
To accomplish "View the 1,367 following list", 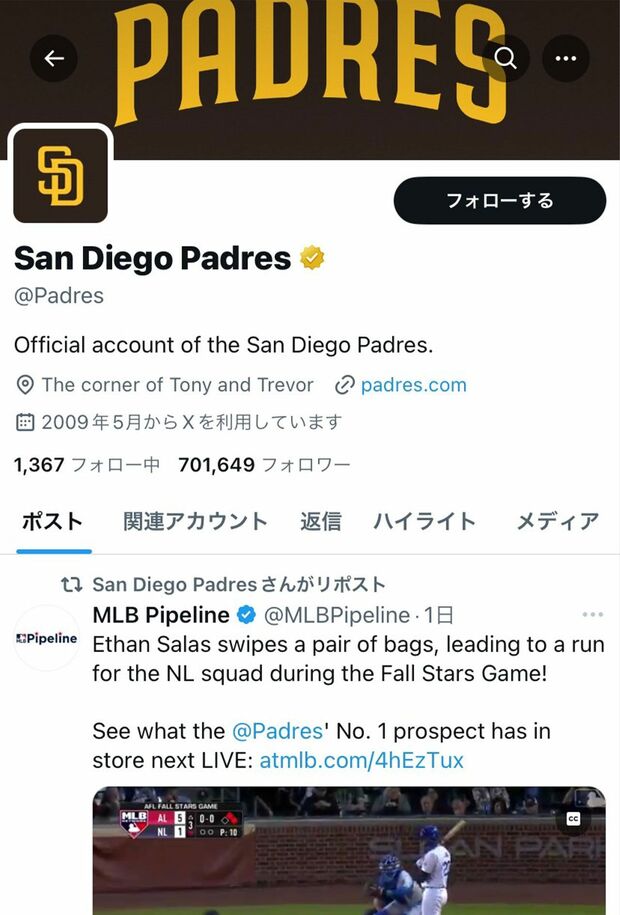I will tap(87, 465).
